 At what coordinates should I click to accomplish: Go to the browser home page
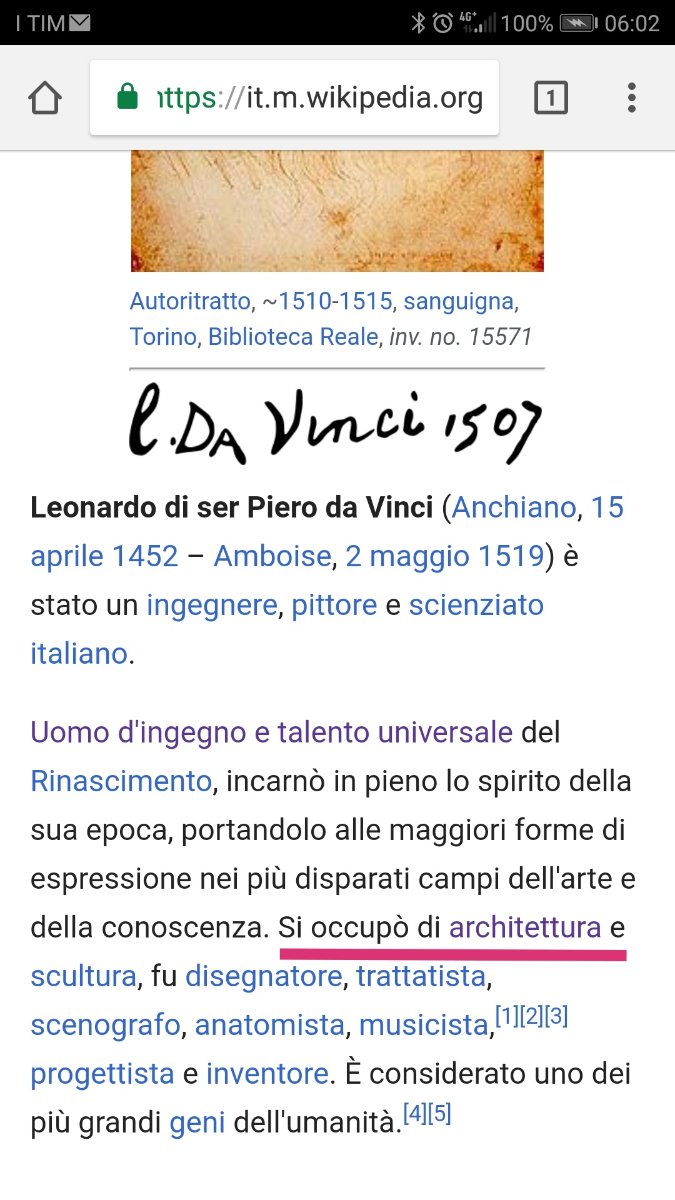pos(45,98)
